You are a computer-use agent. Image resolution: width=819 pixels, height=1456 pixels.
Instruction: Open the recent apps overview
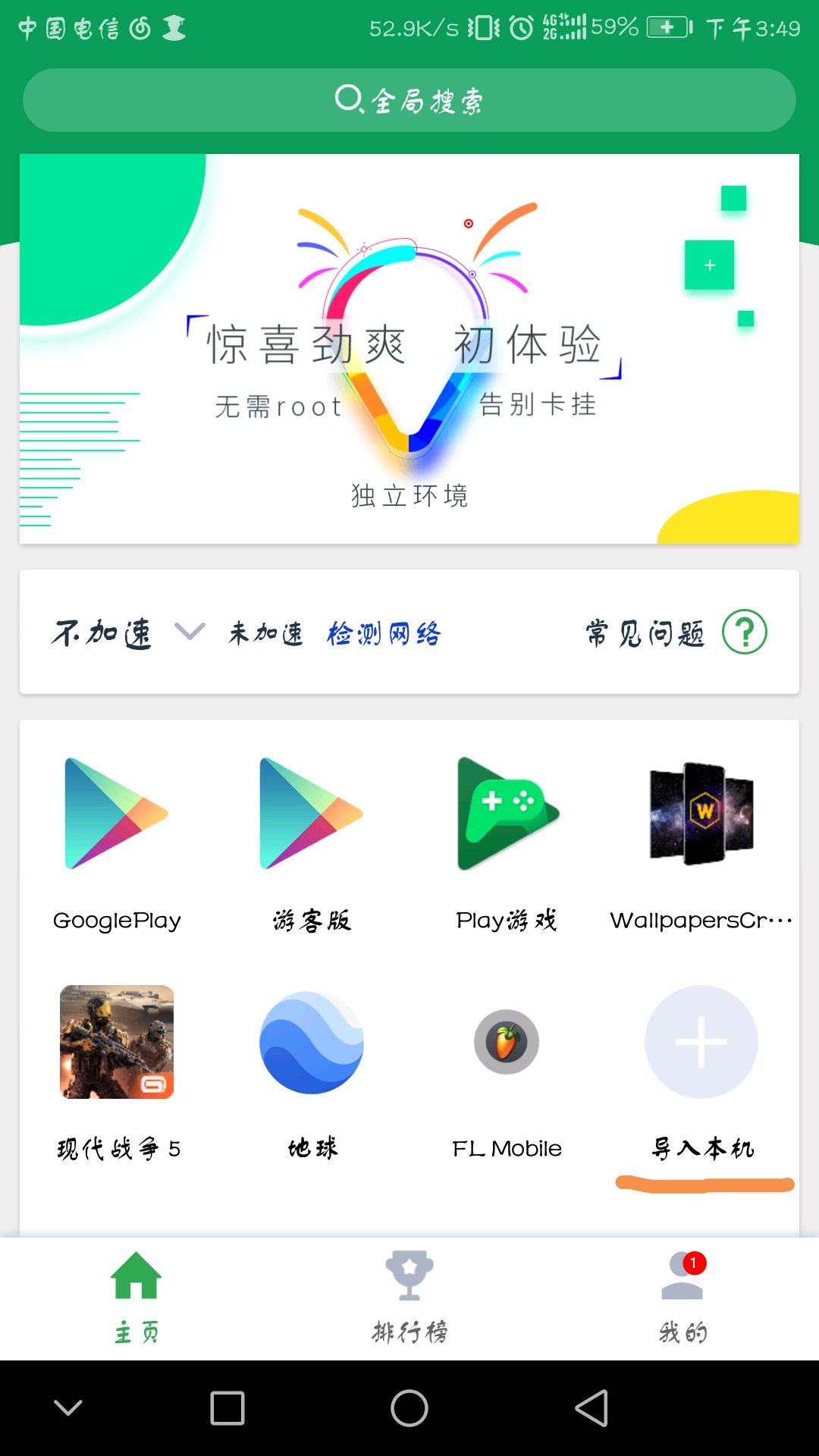tap(227, 1408)
